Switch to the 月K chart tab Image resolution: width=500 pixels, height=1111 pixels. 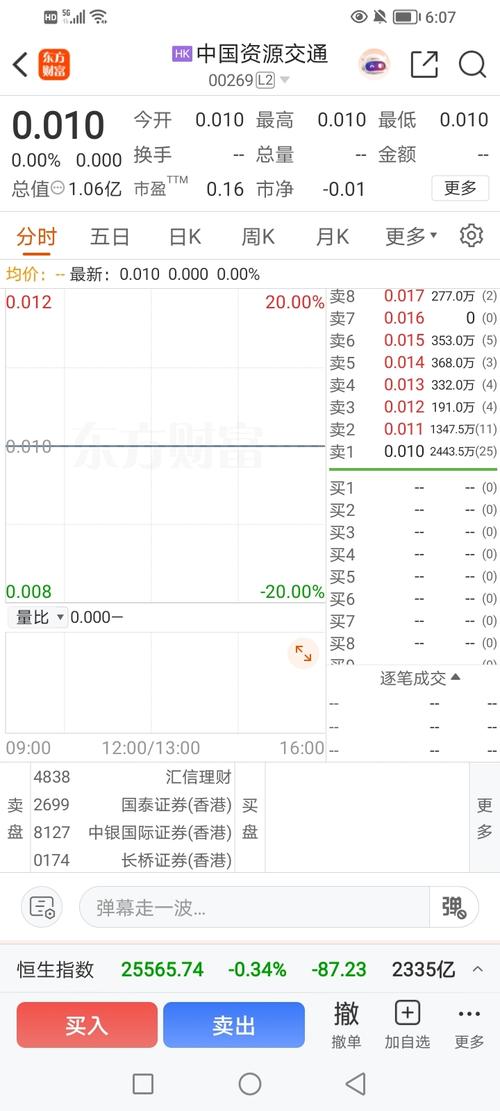tap(332, 237)
